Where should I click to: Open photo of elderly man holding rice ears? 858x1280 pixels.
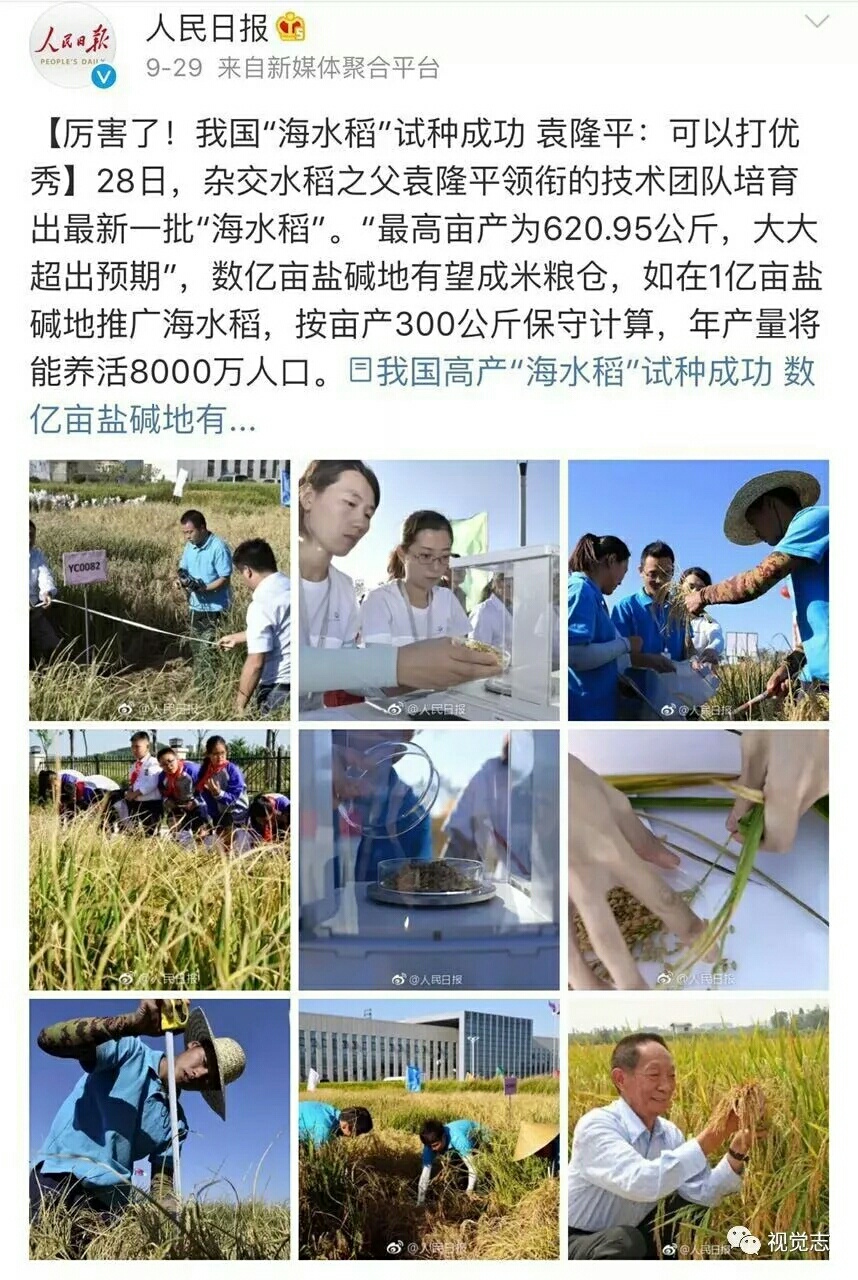[698, 1129]
